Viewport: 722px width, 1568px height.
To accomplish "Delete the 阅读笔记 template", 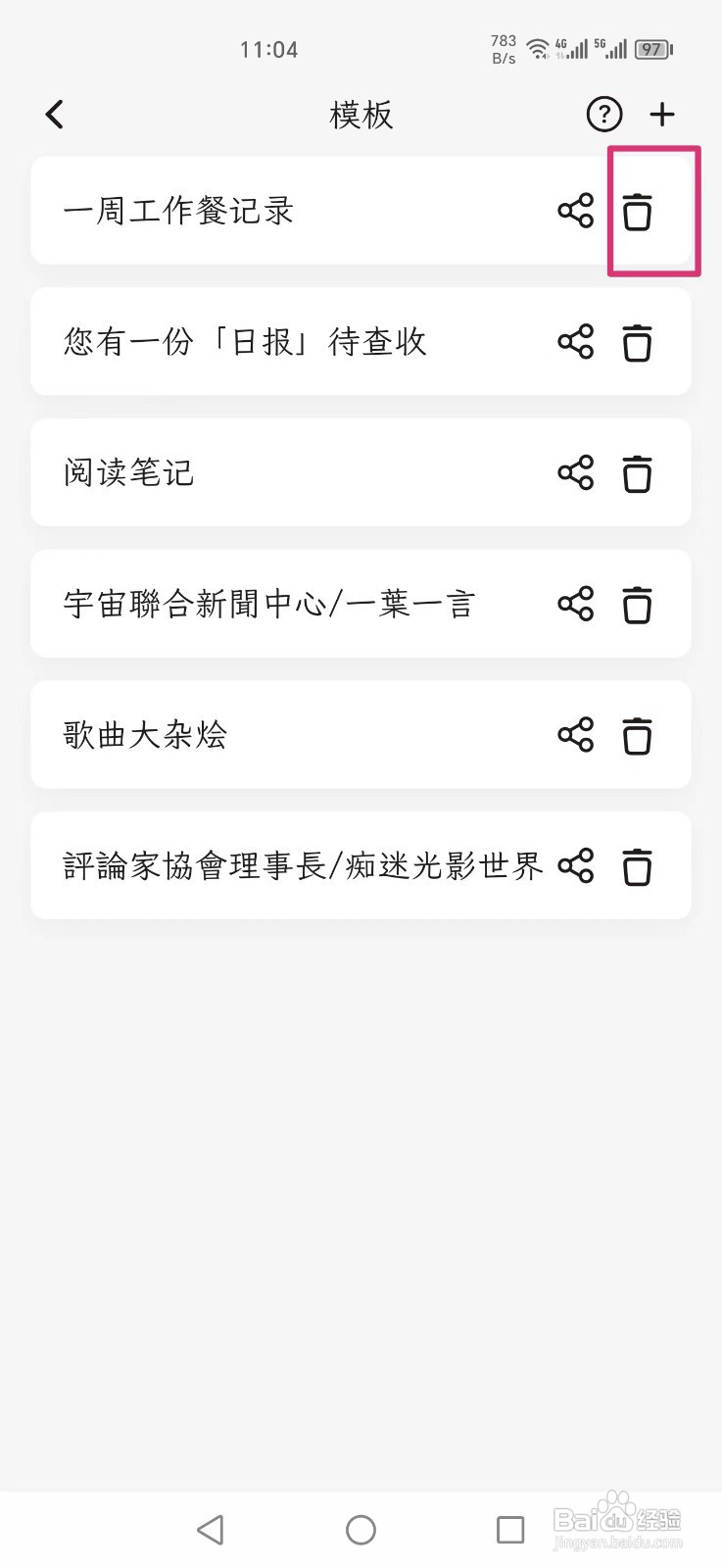I will (x=638, y=473).
